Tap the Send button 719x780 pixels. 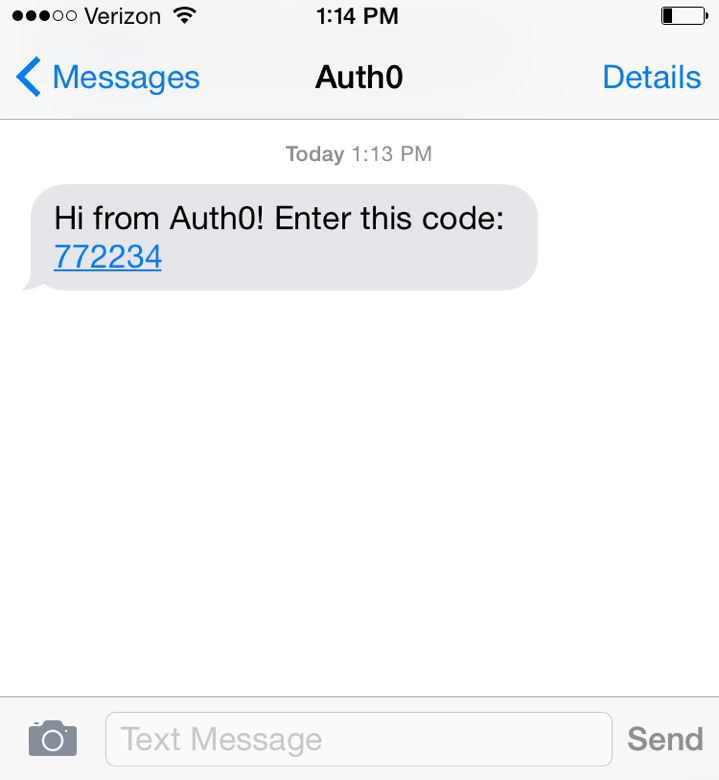pyautogui.click(x=665, y=739)
